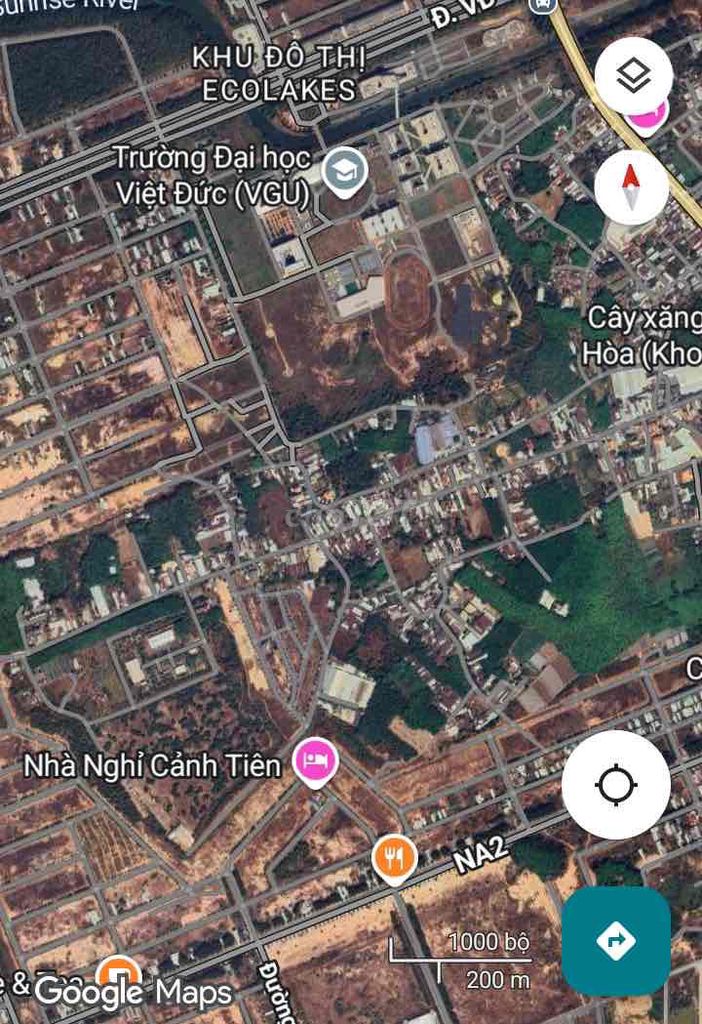
Task: Select the orange restaurant pin near NA2
Action: coord(394,859)
